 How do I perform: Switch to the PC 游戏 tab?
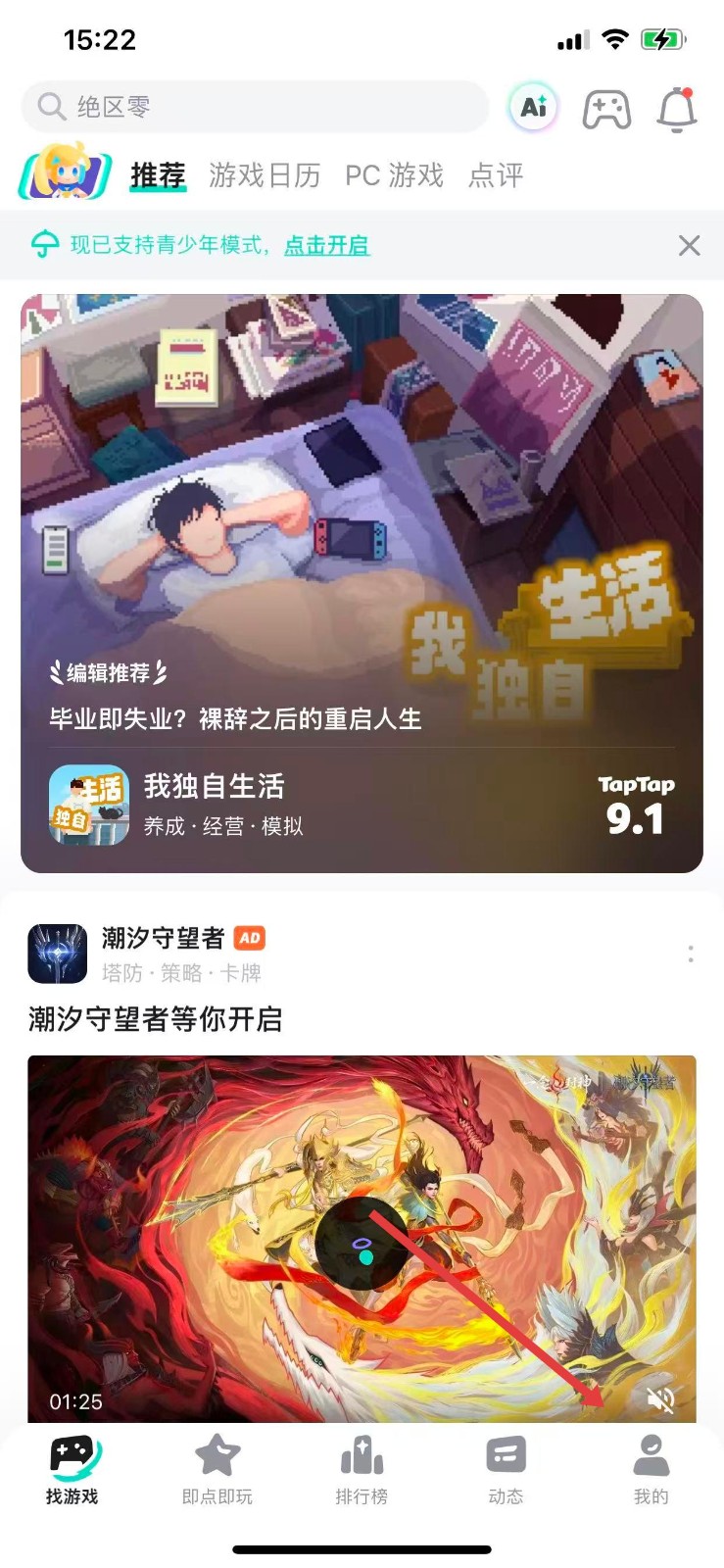click(x=394, y=175)
